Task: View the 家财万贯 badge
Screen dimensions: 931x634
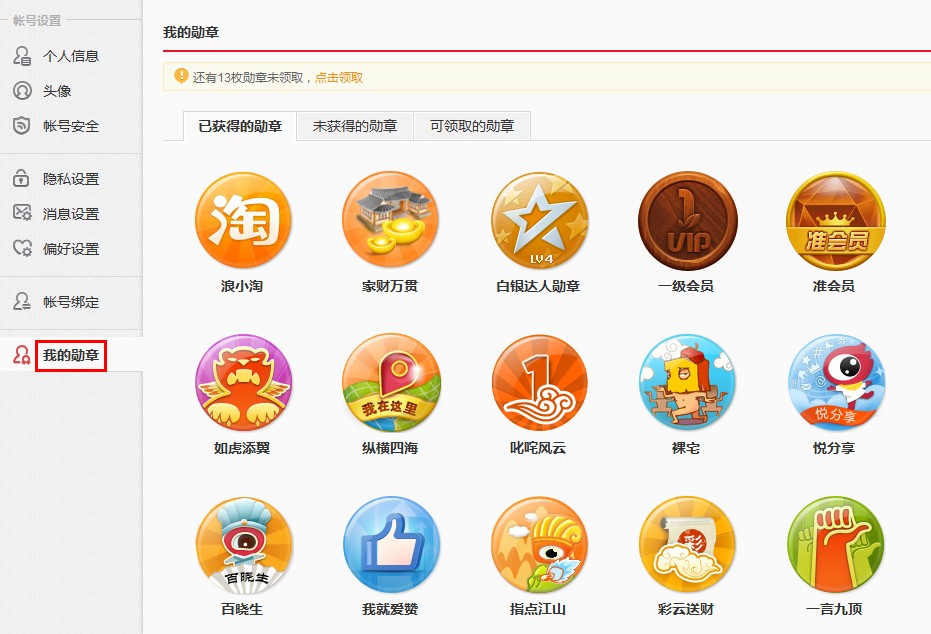Action: click(390, 221)
